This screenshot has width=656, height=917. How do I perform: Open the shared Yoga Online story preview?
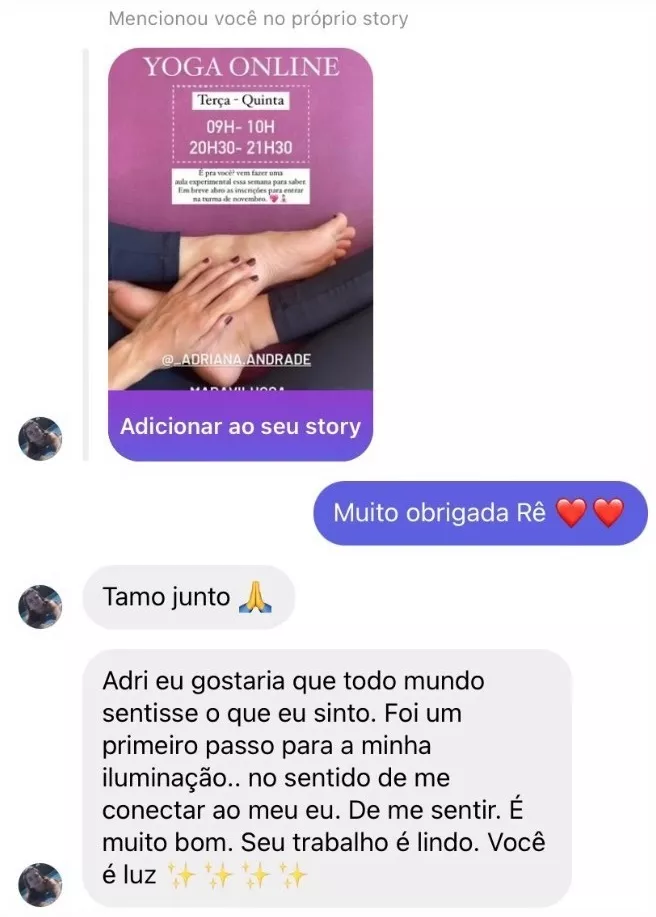(x=240, y=220)
